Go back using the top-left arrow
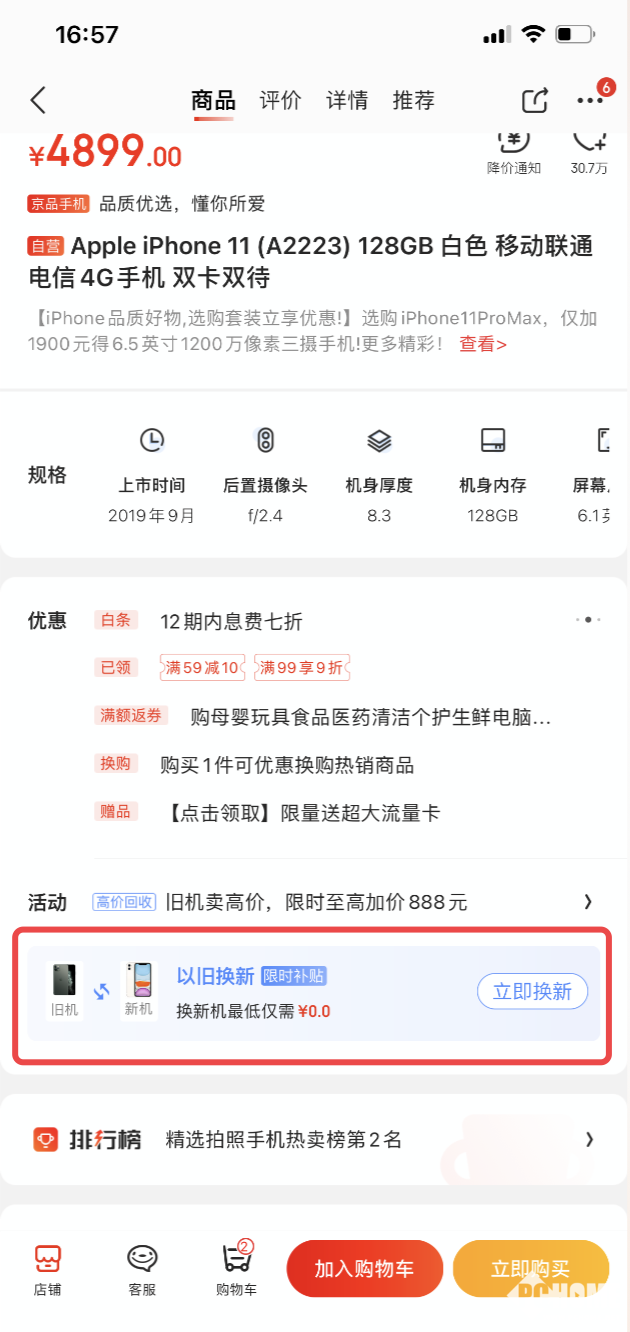Screen dimensions: 630x1332 click(x=38, y=100)
